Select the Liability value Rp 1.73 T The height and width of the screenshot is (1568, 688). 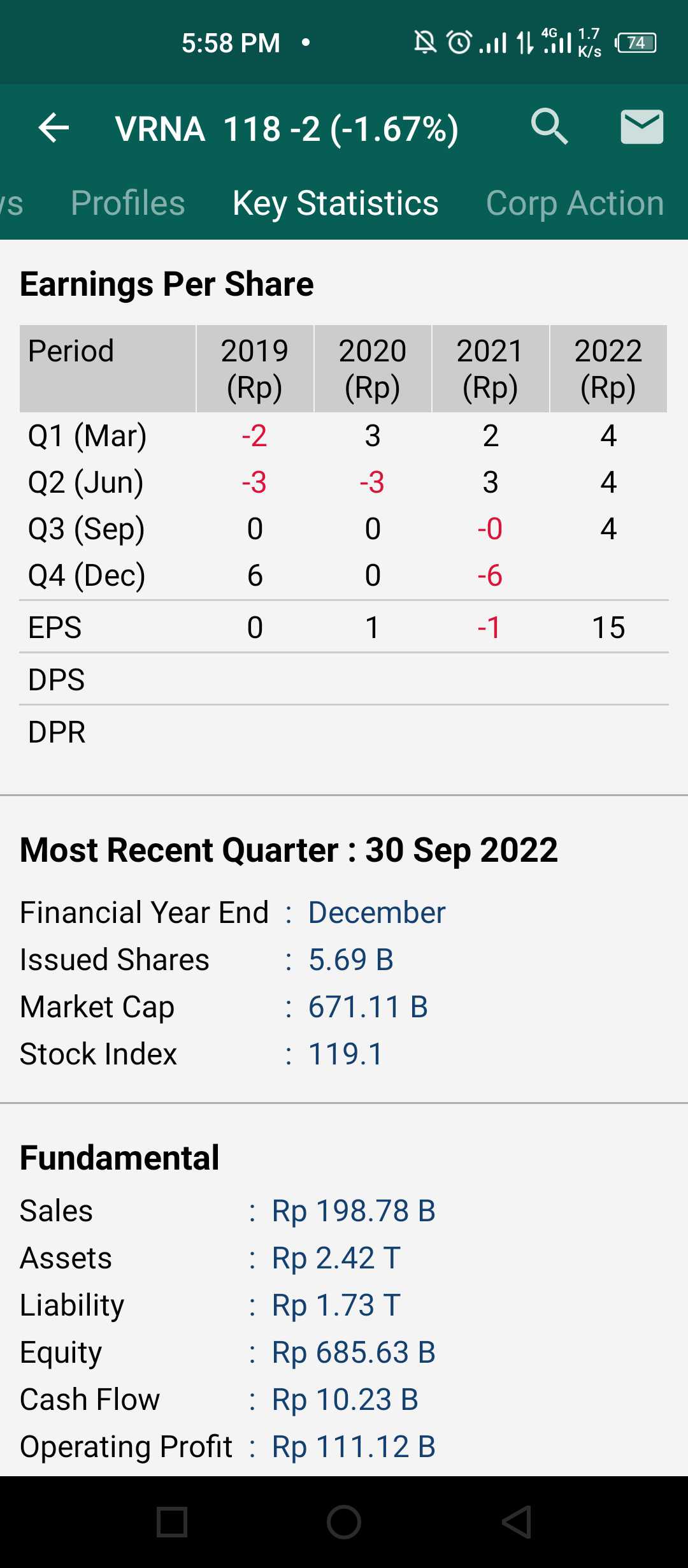[x=334, y=1304]
